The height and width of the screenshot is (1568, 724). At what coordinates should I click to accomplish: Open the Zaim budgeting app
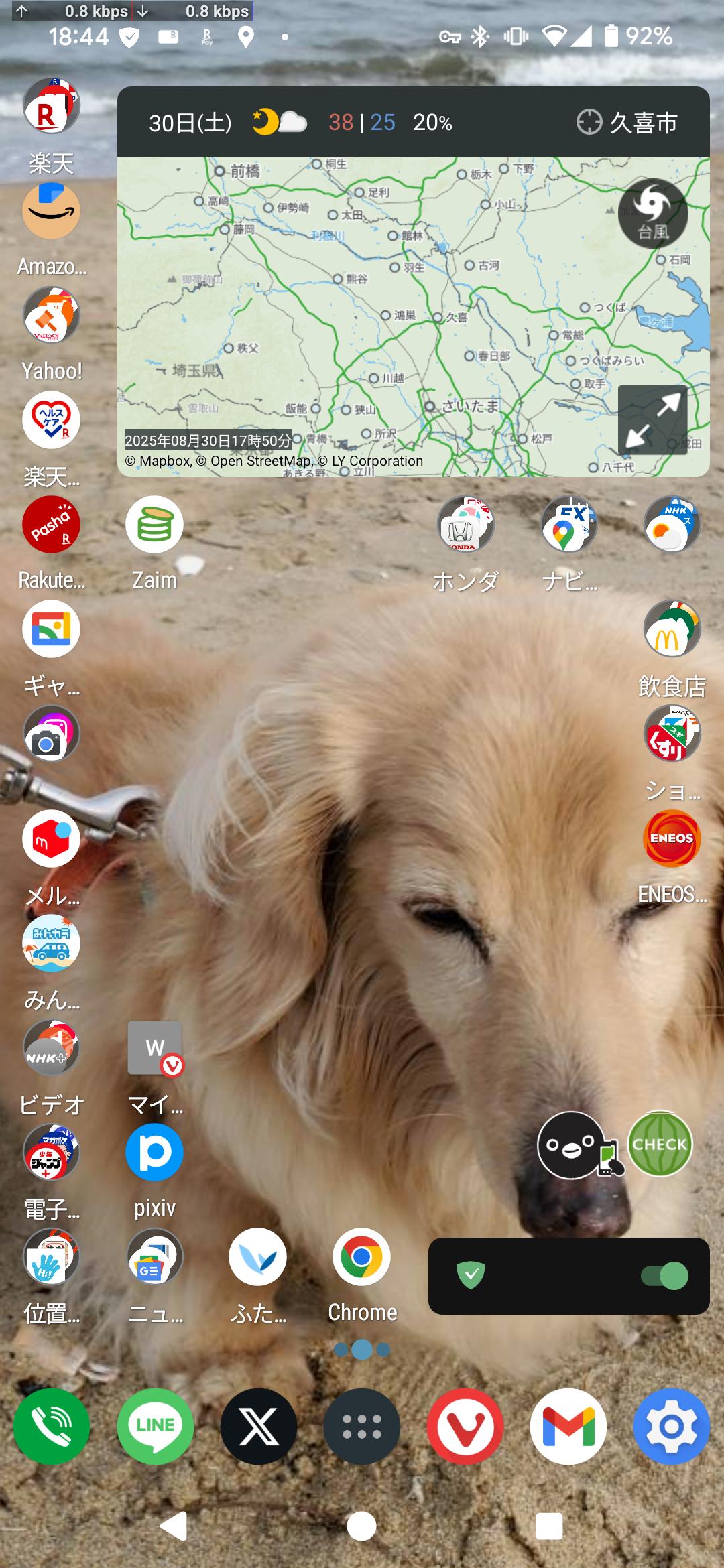click(x=154, y=525)
